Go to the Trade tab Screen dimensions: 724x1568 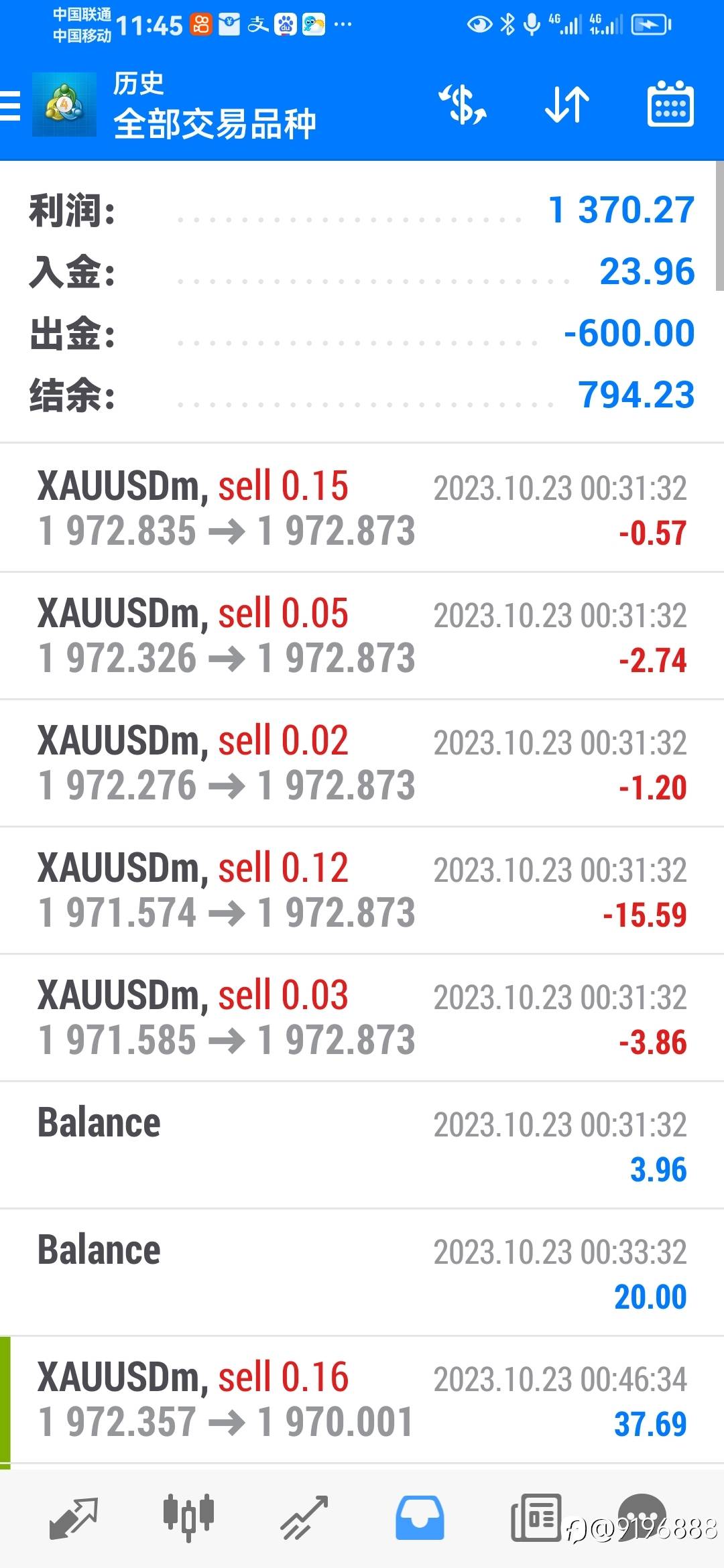304,1518
